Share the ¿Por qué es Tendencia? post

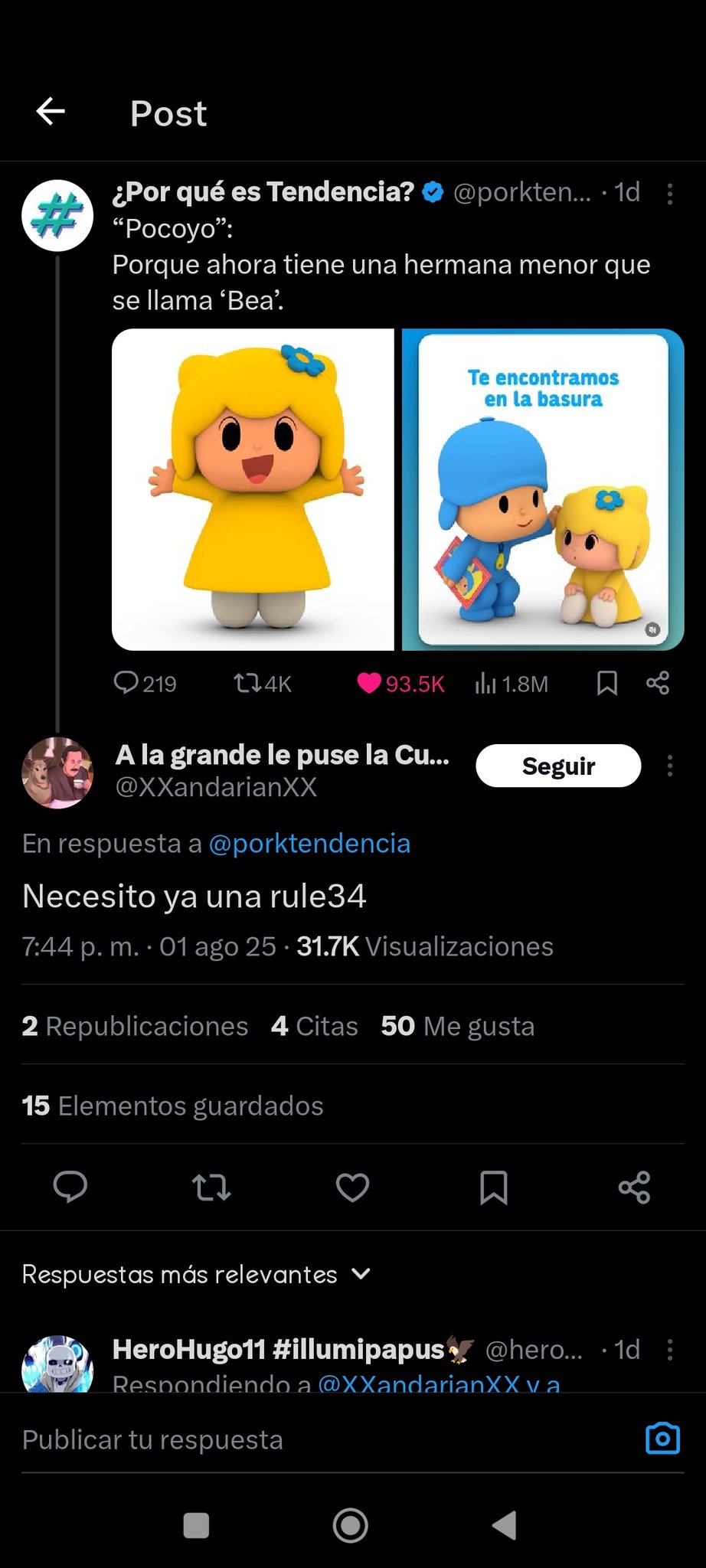click(x=658, y=683)
